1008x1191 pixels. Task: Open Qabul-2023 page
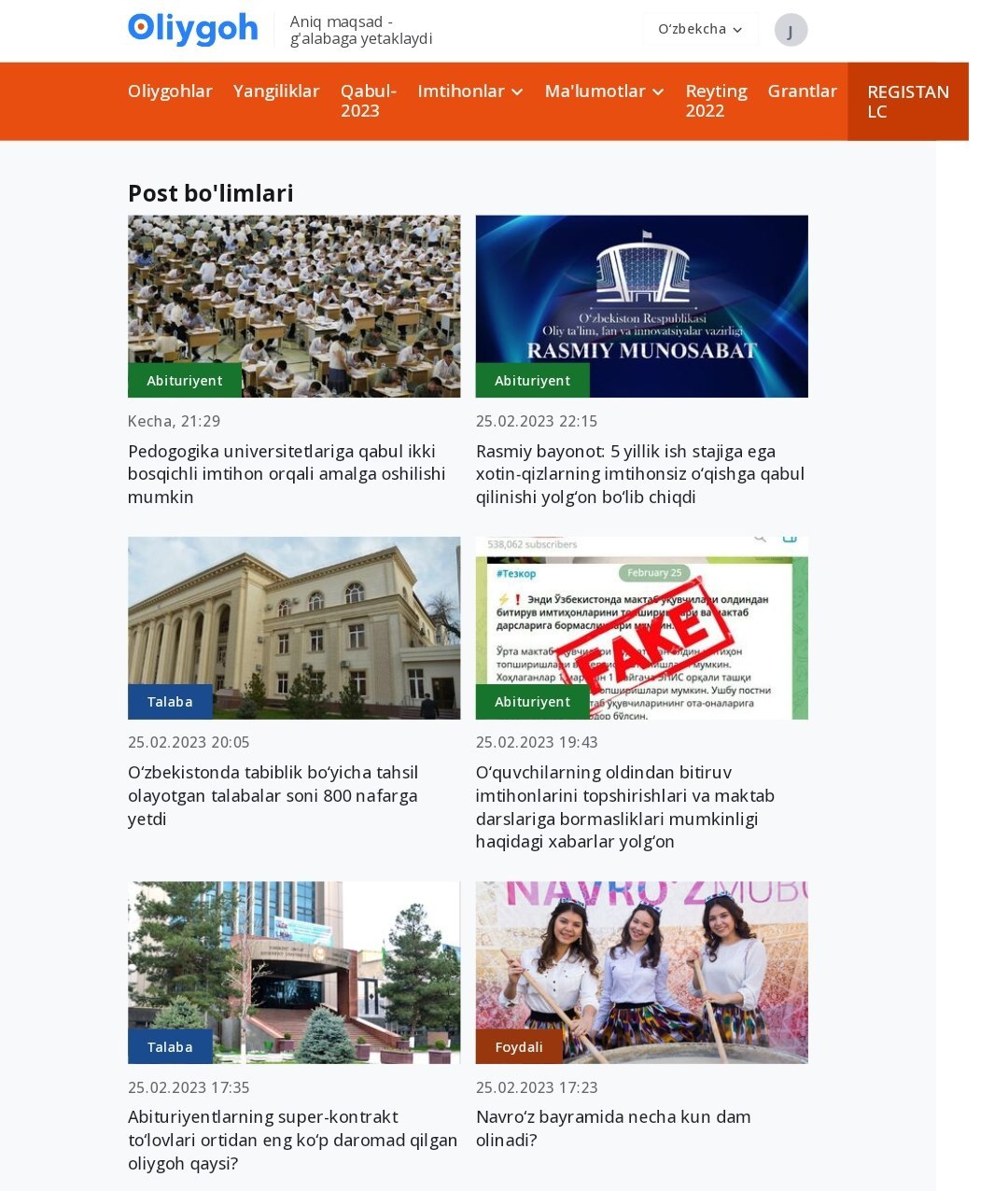pos(368,101)
